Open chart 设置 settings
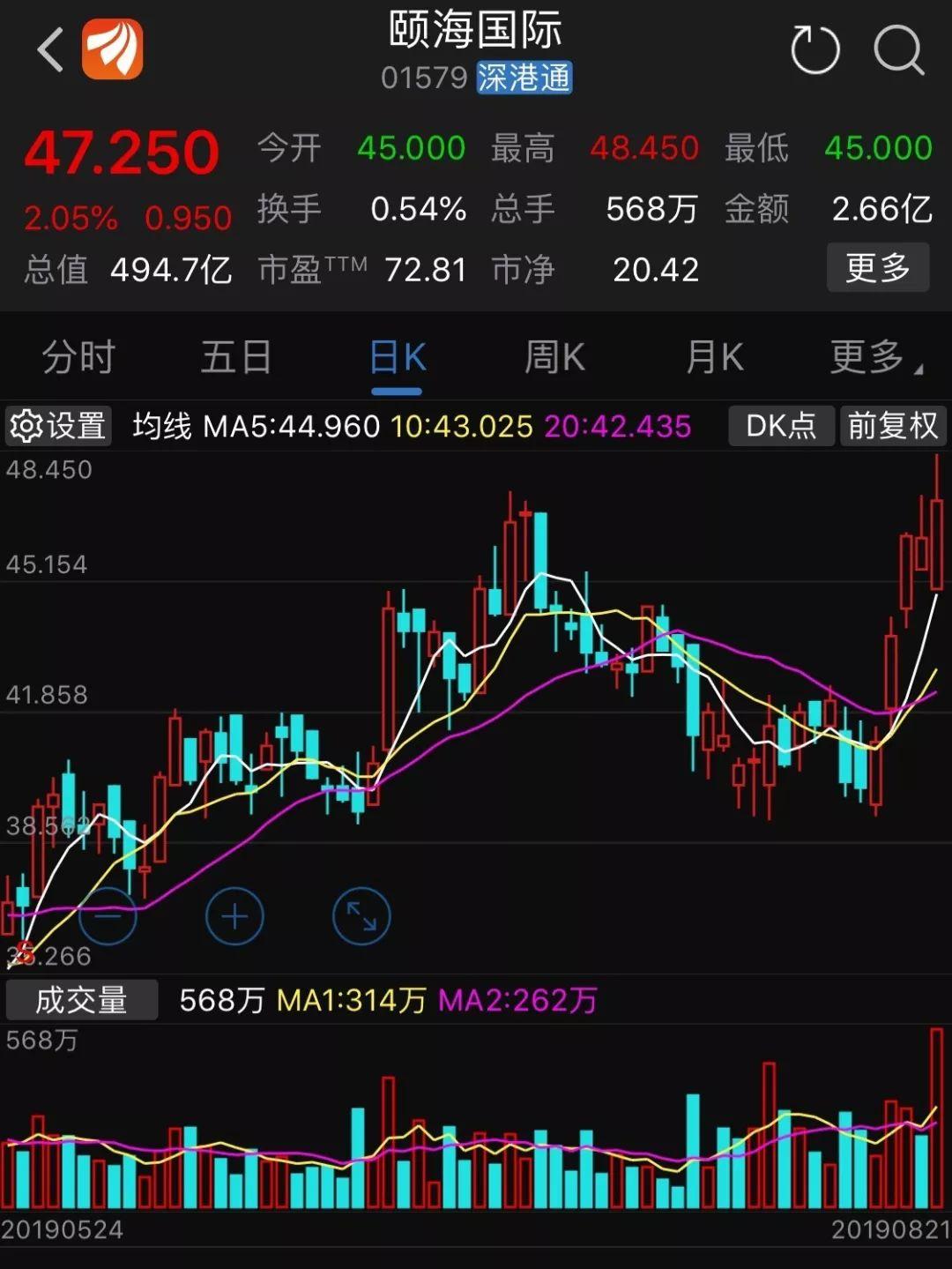The width and height of the screenshot is (952, 1269). pos(58,426)
